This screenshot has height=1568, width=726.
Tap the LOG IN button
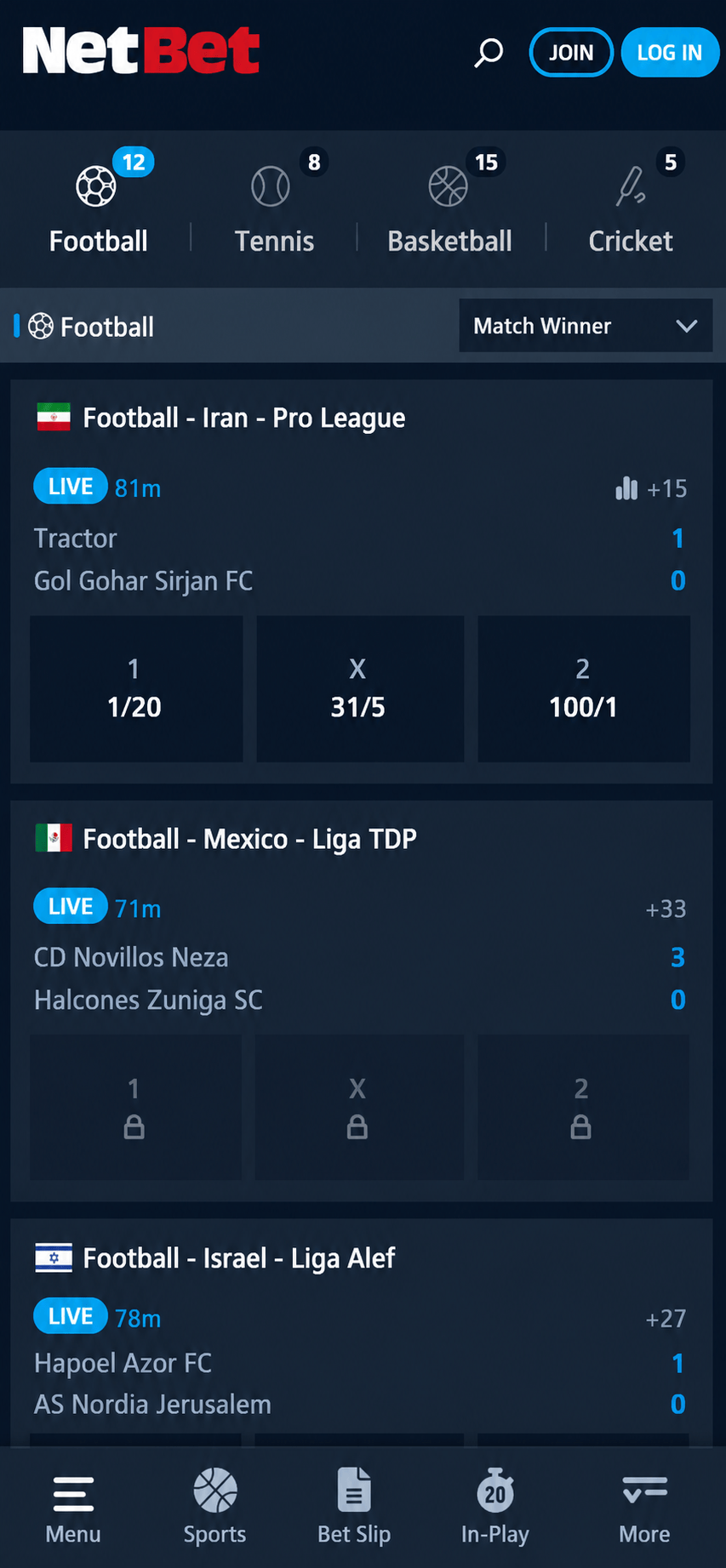tap(670, 53)
